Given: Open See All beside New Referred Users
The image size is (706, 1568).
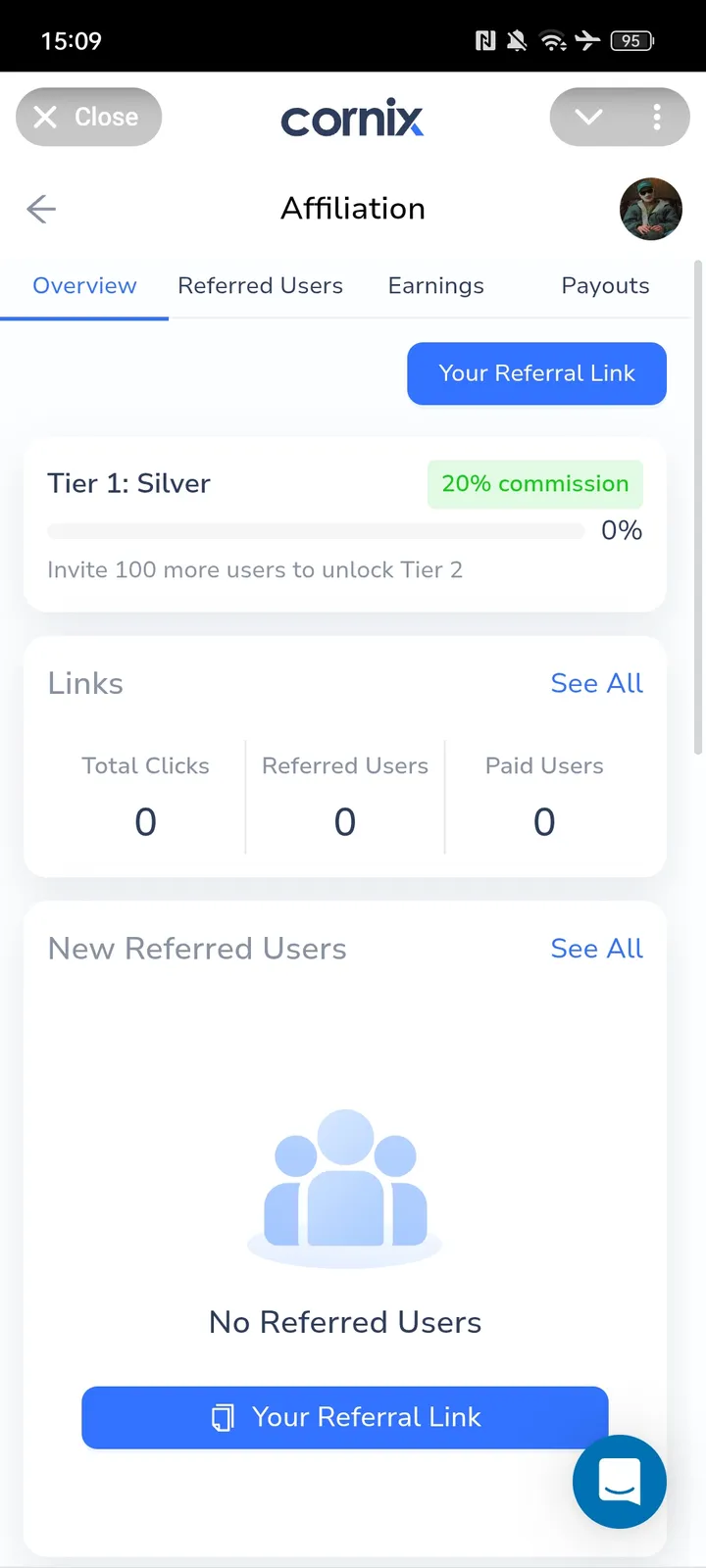Looking at the screenshot, I should [596, 948].
